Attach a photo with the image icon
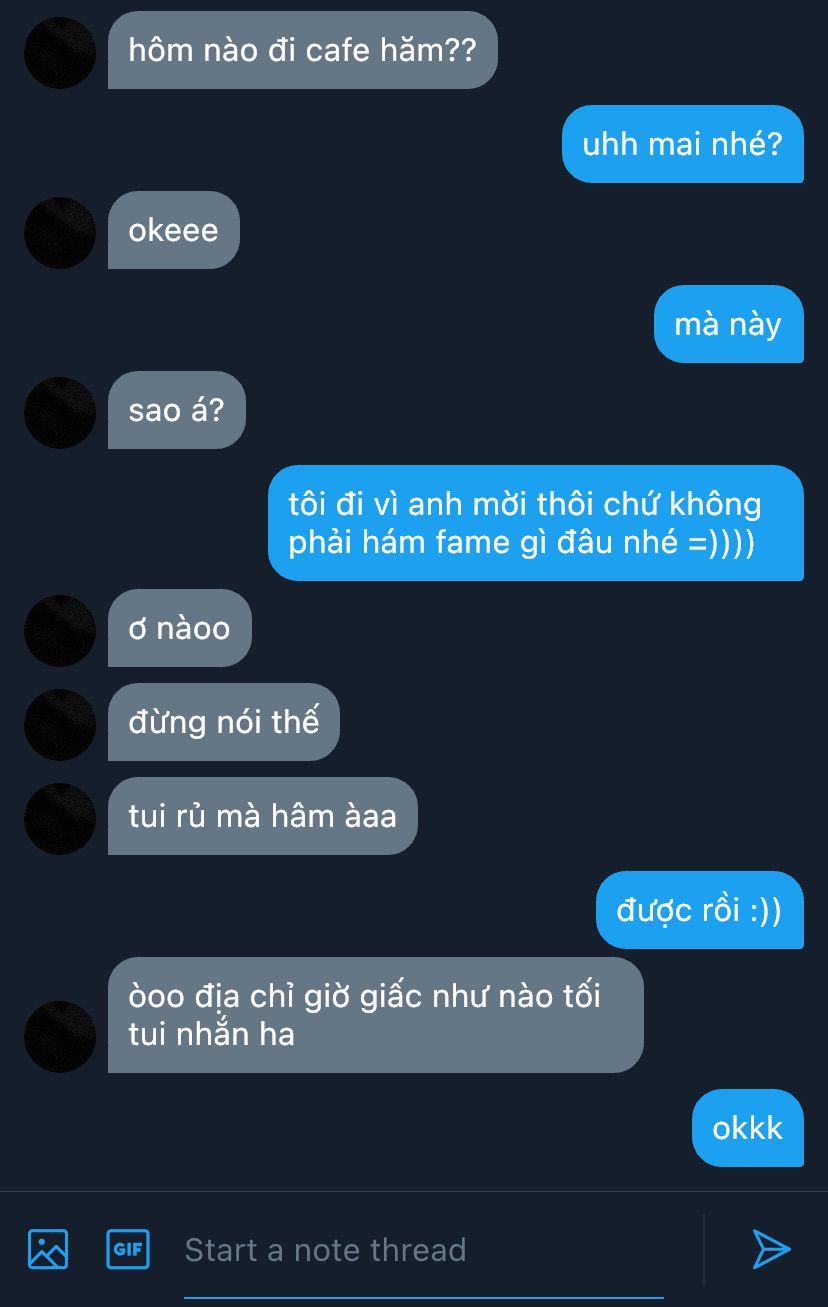828x1307 pixels. pyautogui.click(x=48, y=1249)
